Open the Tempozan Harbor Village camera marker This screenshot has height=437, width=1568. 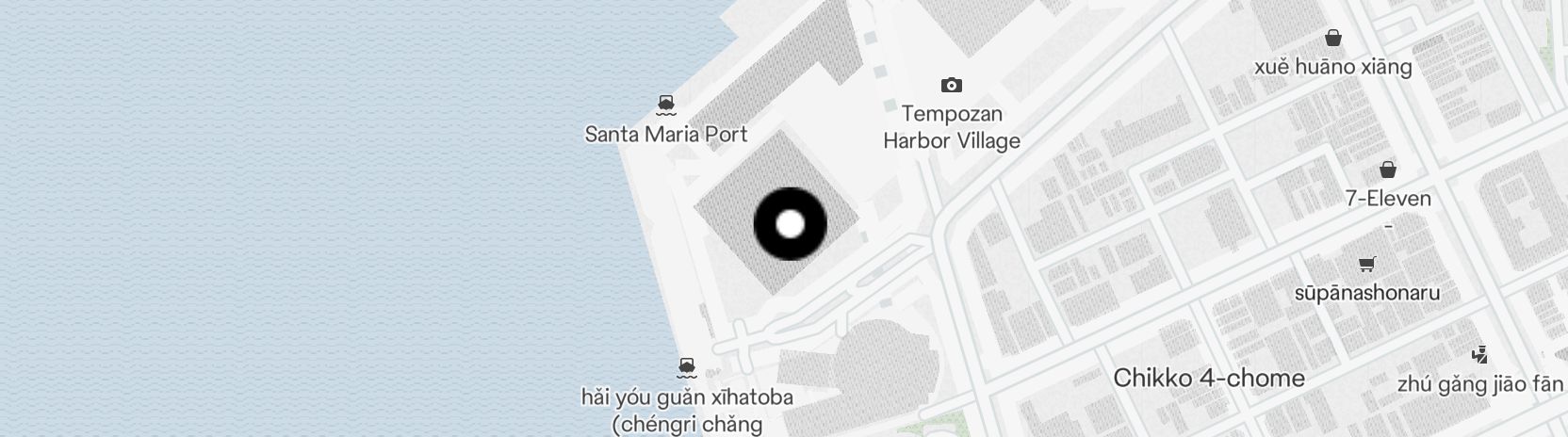(x=952, y=86)
